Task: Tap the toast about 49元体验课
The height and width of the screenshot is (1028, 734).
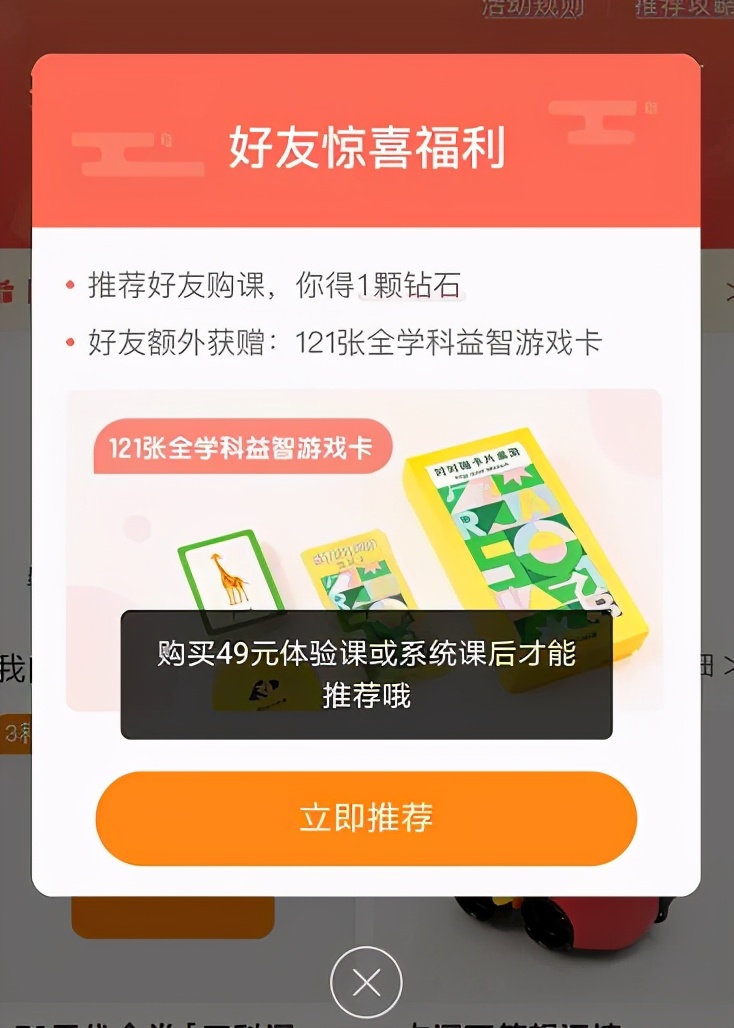Action: click(367, 678)
